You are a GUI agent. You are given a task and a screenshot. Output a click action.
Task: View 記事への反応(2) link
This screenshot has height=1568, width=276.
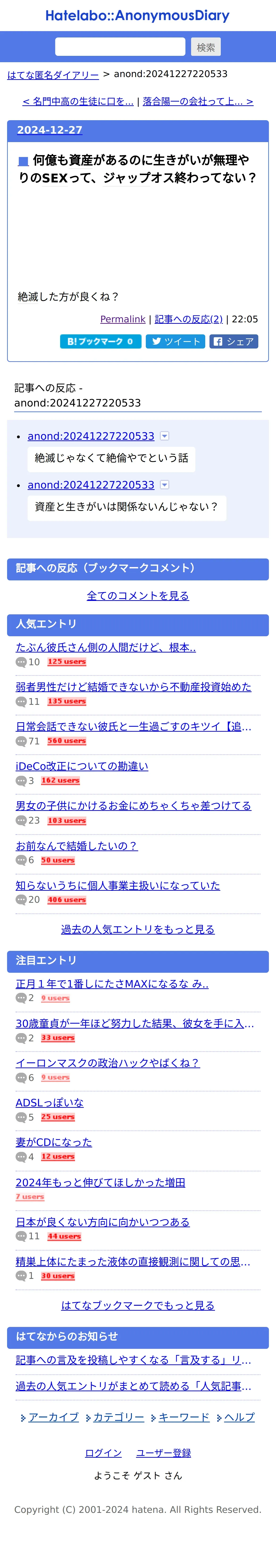(188, 319)
